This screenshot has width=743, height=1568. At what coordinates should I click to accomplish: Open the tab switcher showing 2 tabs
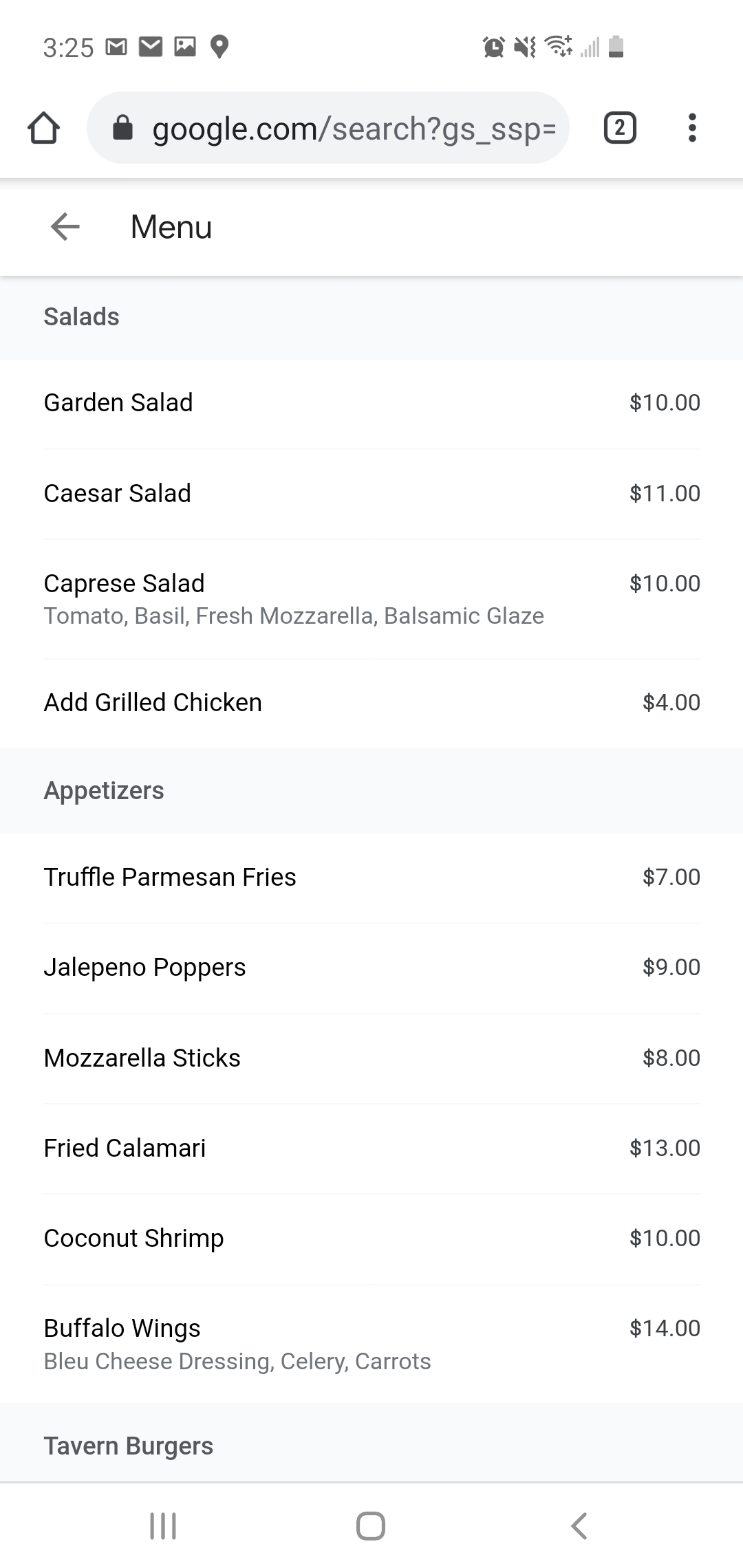[x=619, y=128]
